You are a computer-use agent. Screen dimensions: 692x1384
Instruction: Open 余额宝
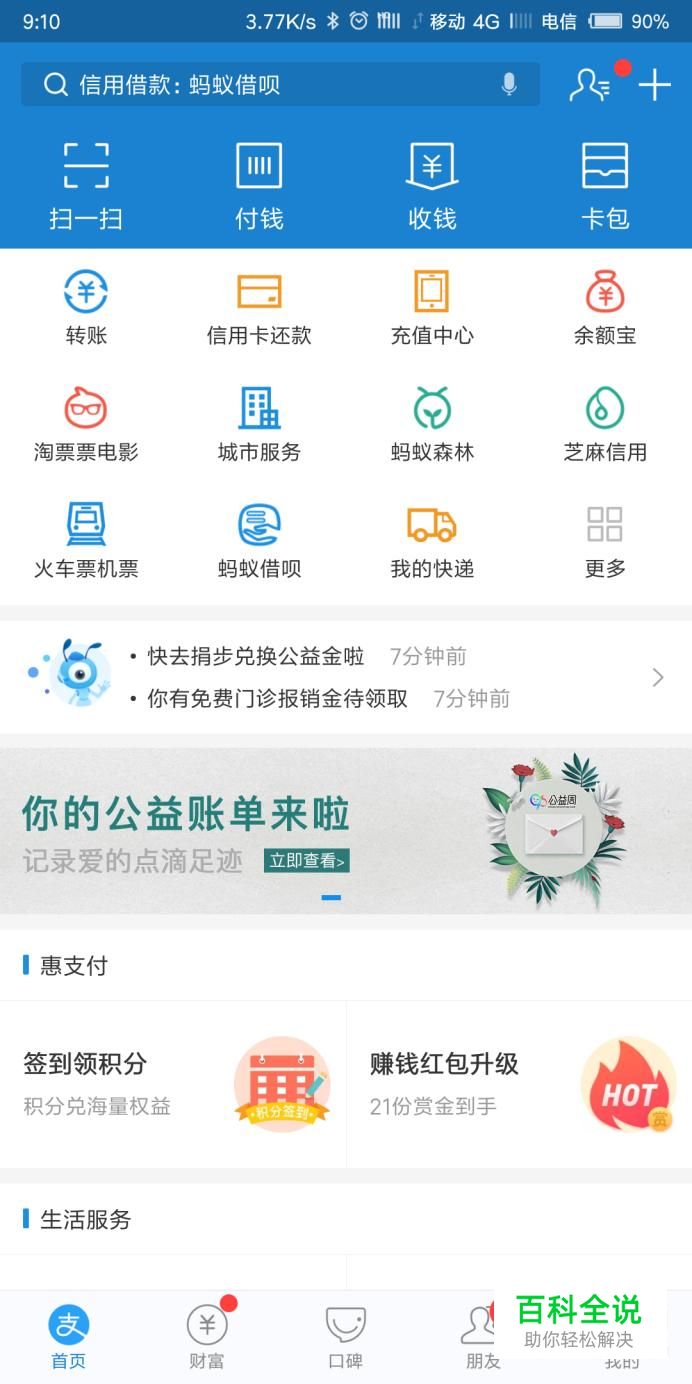click(x=605, y=308)
